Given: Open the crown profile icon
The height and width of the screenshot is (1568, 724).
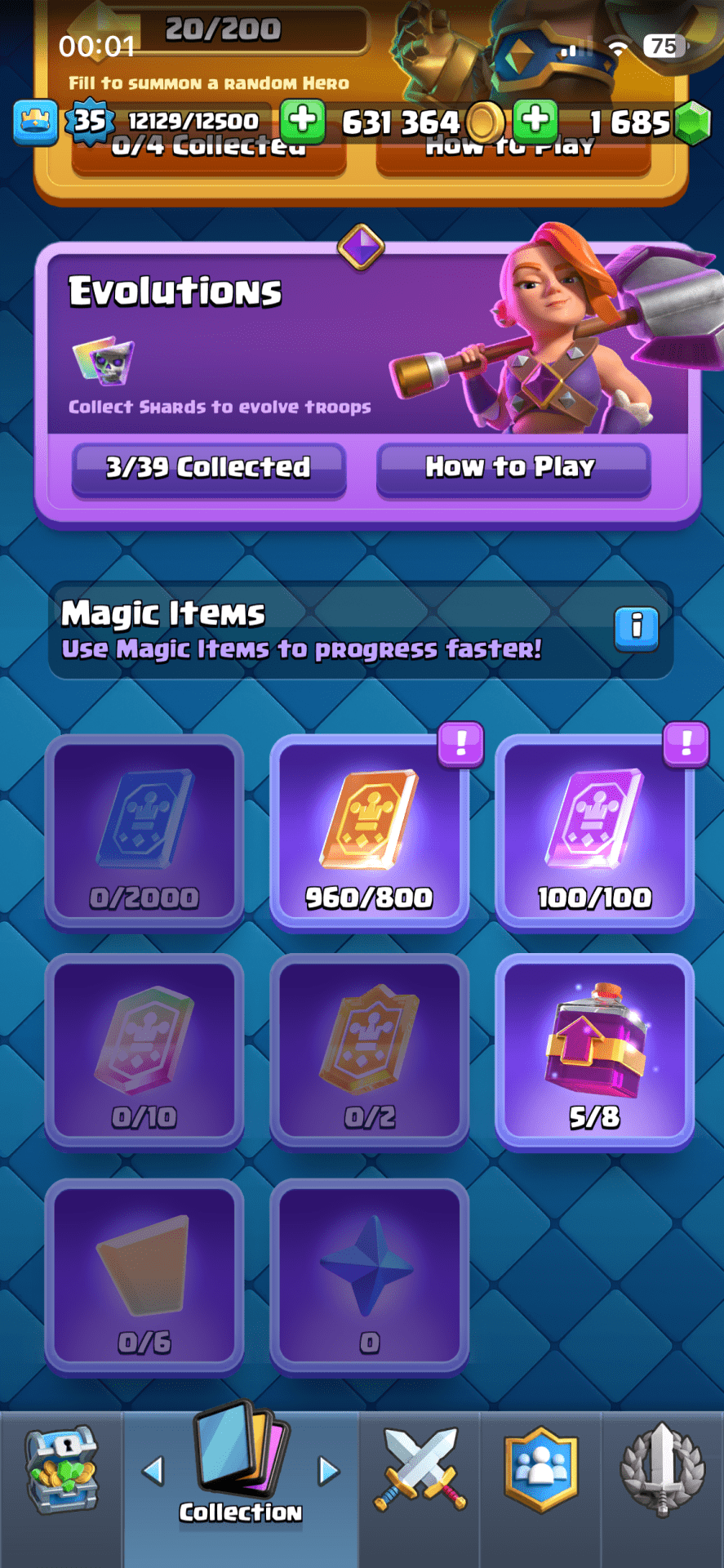Looking at the screenshot, I should (x=35, y=122).
